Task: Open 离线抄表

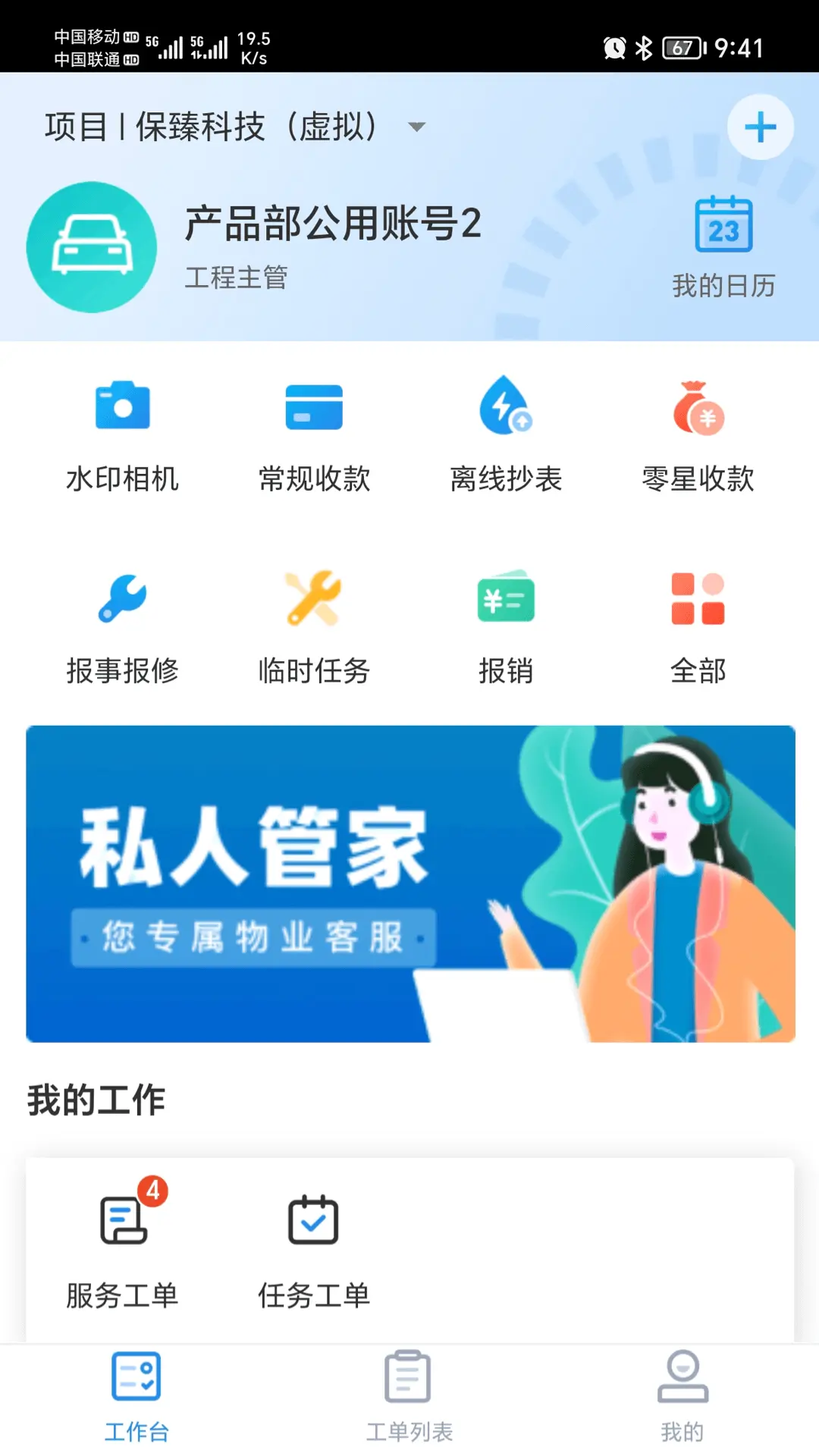Action: pos(506,436)
